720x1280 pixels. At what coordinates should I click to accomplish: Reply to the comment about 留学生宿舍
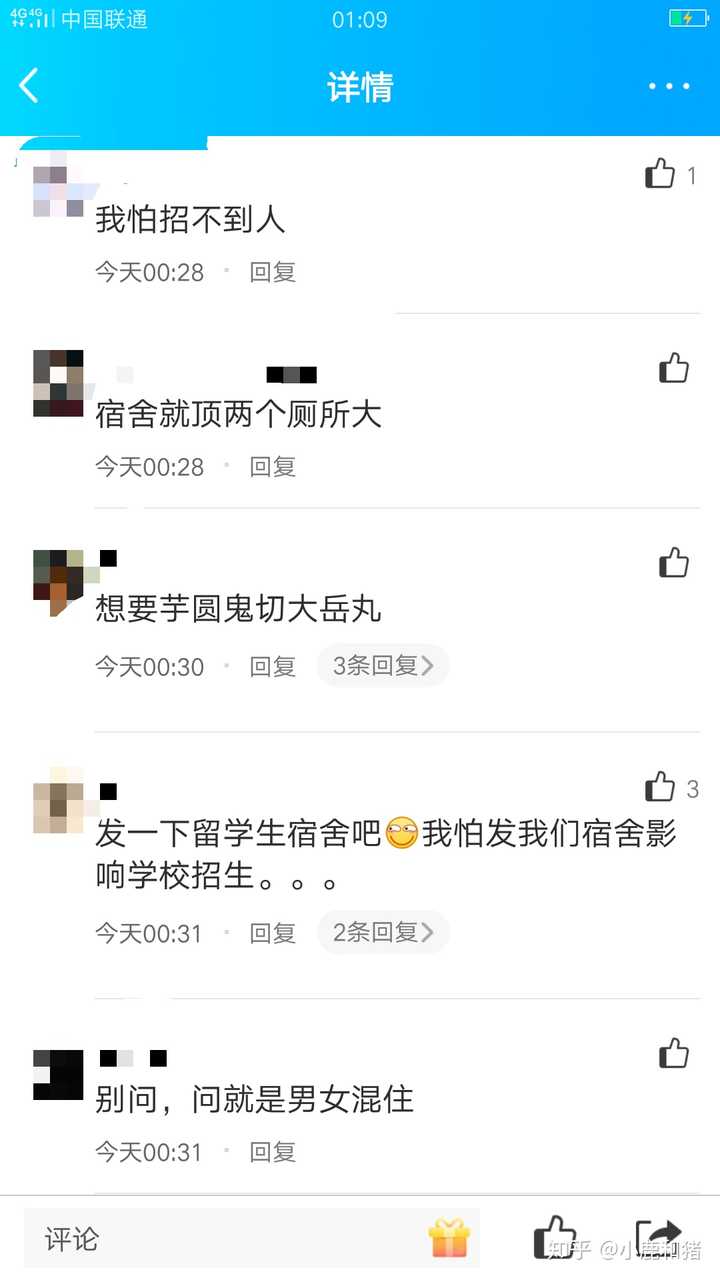(272, 933)
